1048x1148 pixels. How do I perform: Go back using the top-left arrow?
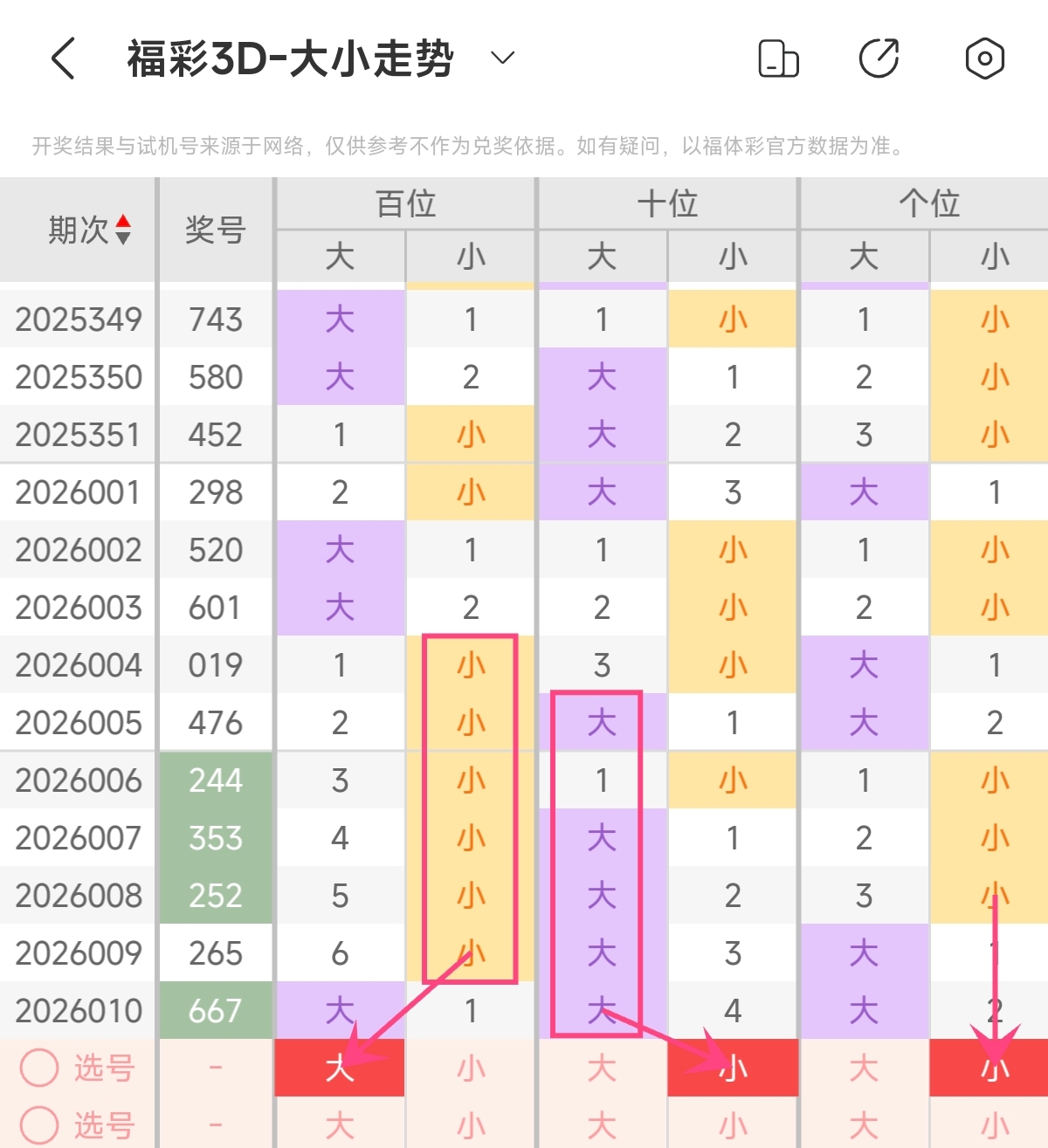64,58
